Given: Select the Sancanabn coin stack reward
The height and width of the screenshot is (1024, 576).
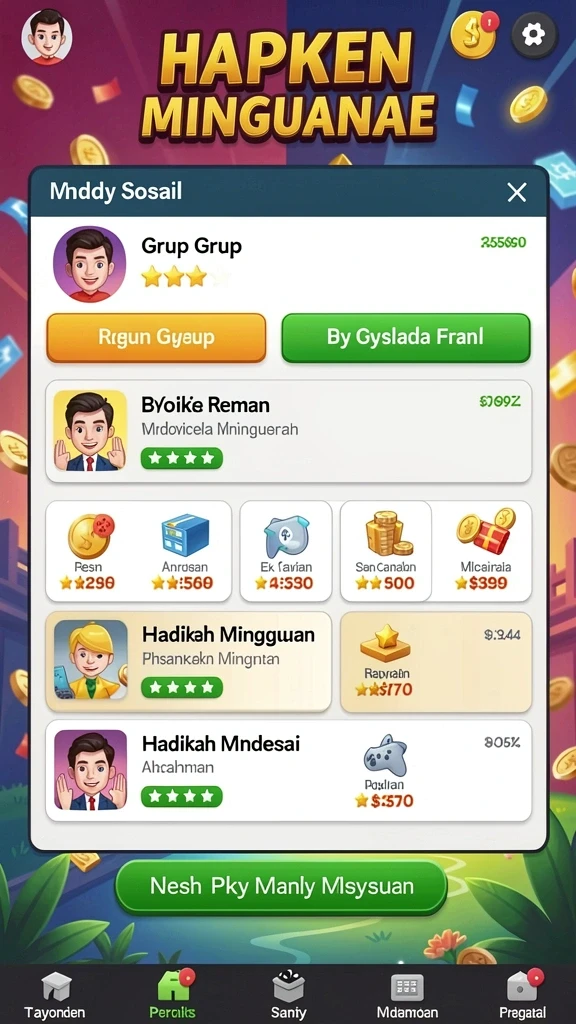Looking at the screenshot, I should [385, 551].
